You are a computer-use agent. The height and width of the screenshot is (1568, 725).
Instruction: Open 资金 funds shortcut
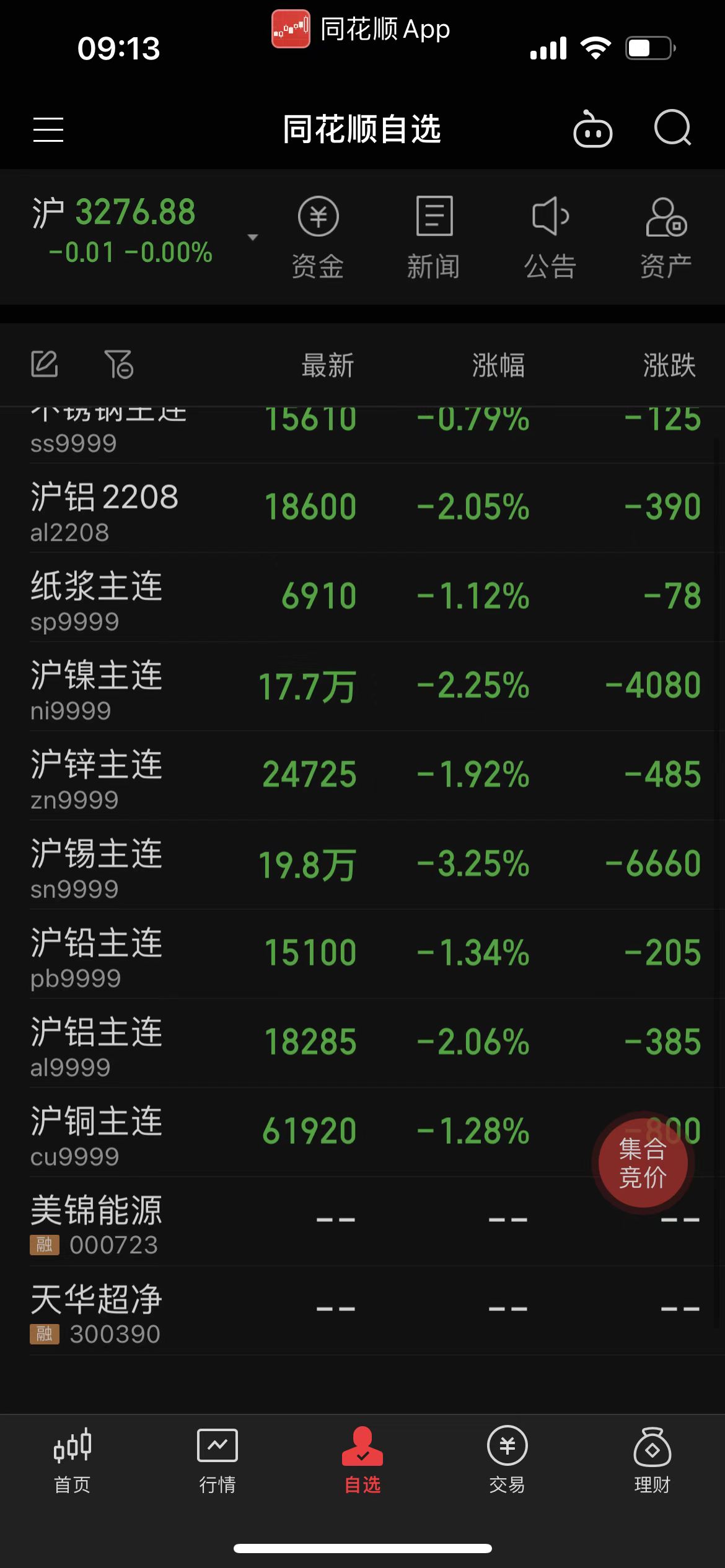(318, 238)
